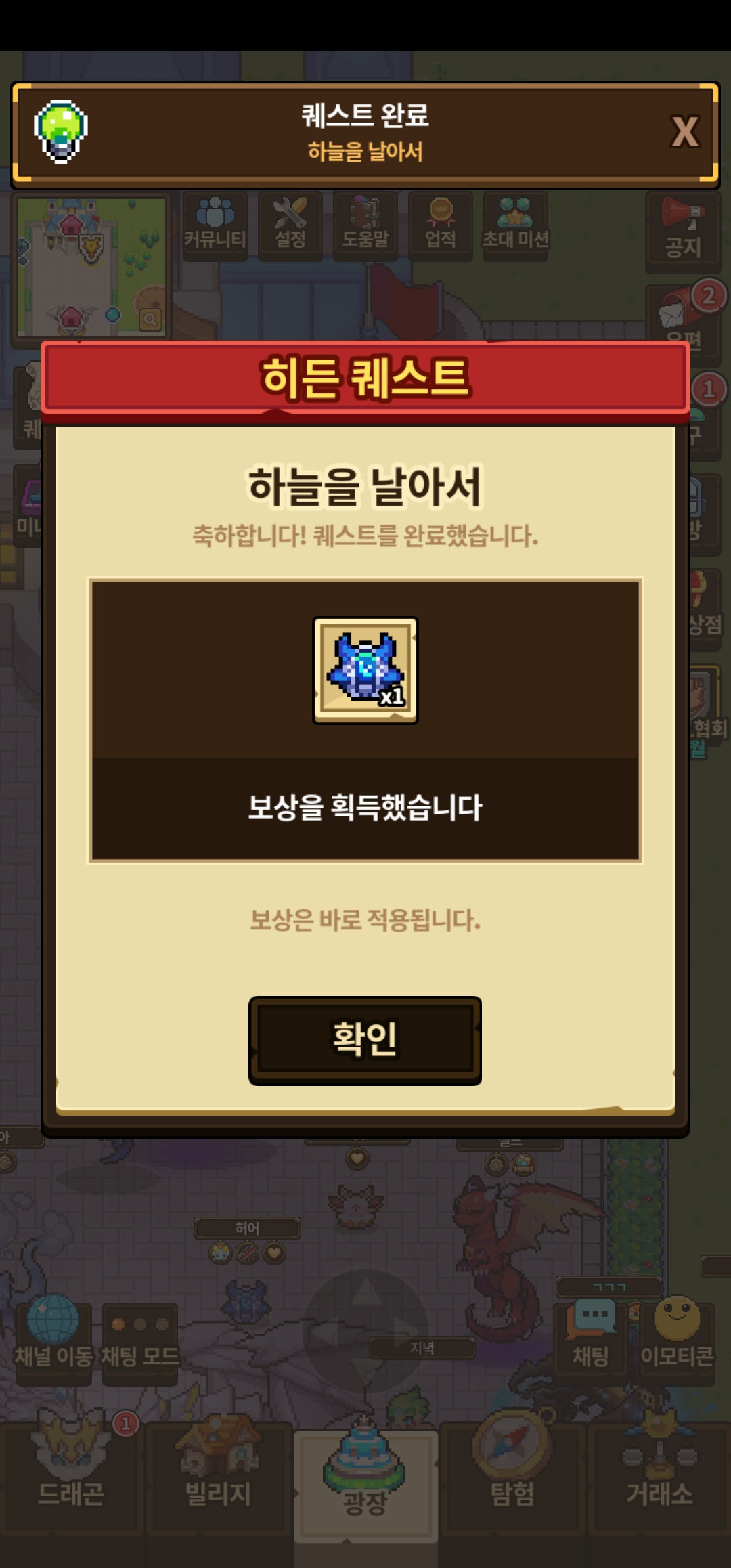The width and height of the screenshot is (731, 1568).
Task: Confirm the reward with the 확인 button
Action: click(x=365, y=1040)
